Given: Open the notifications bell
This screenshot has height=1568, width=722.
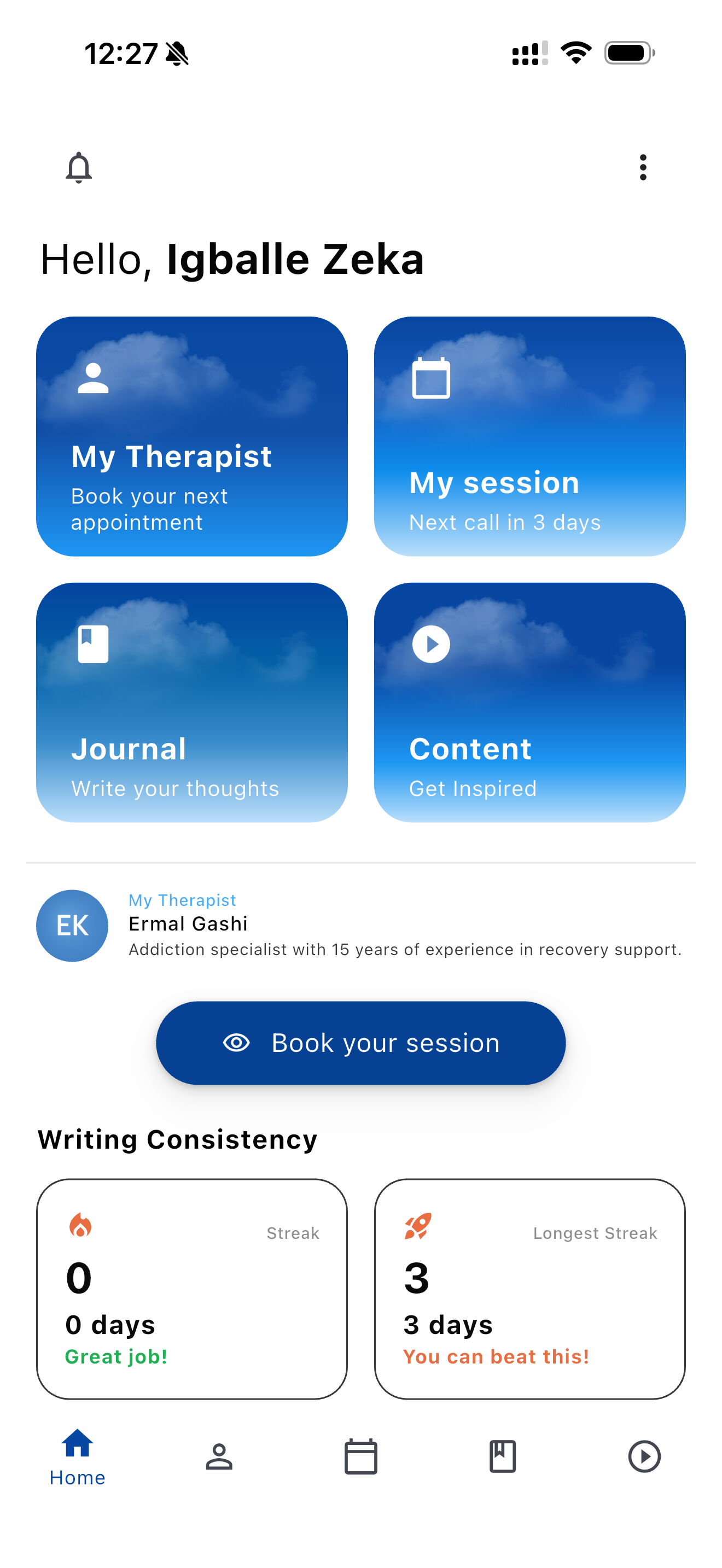Looking at the screenshot, I should (x=79, y=167).
